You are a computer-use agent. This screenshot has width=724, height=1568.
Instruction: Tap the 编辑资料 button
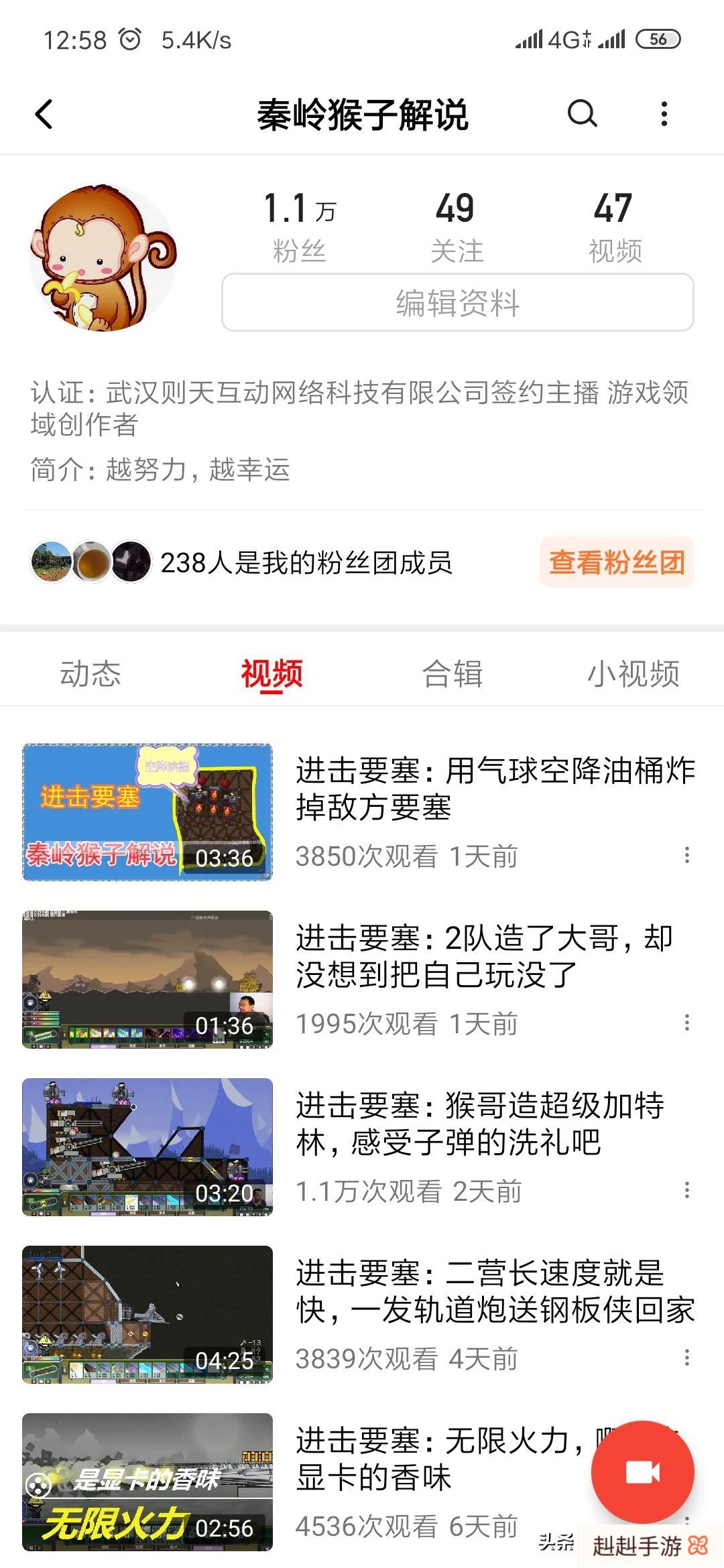click(457, 303)
